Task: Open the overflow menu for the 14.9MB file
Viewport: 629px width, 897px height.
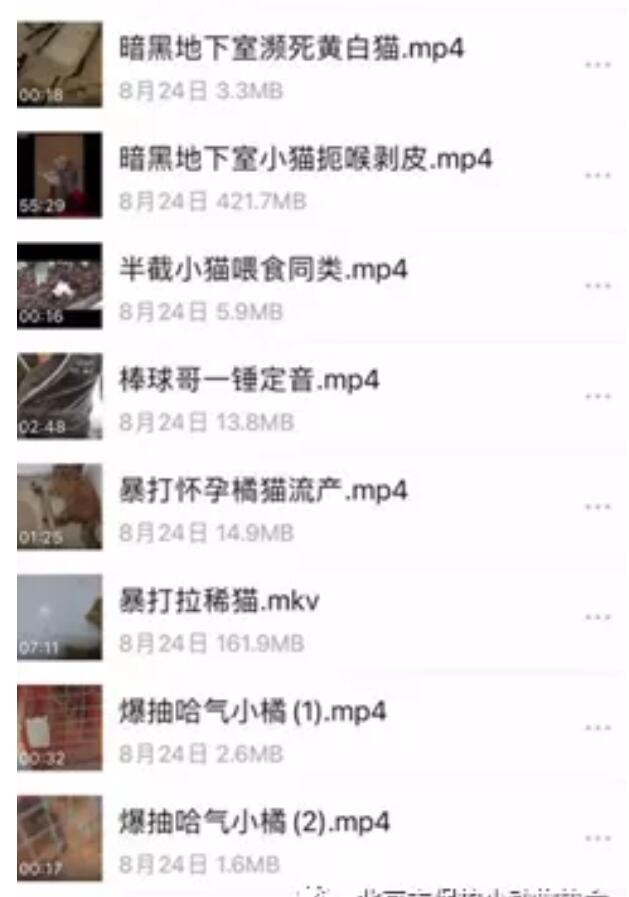Action: pyautogui.click(x=597, y=507)
